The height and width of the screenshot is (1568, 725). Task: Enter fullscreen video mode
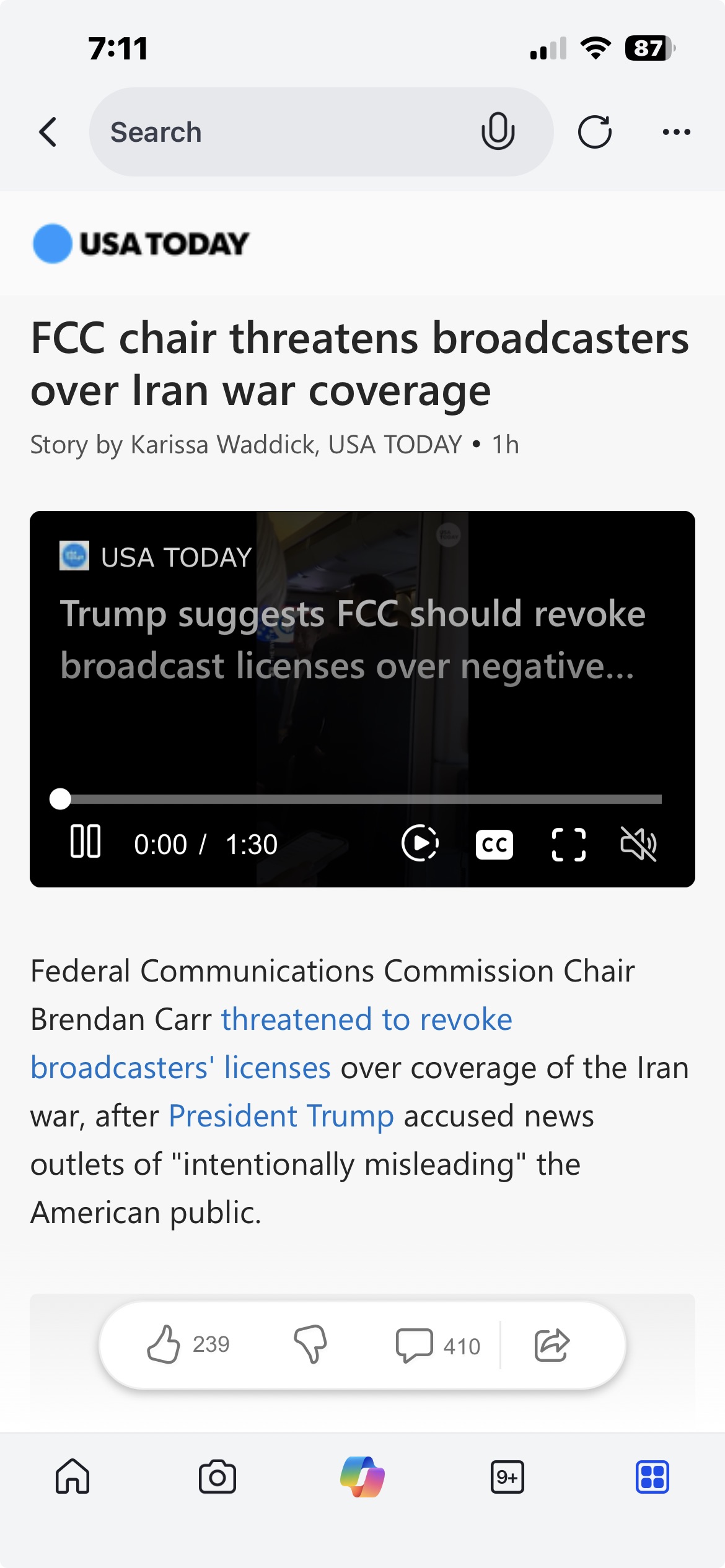(568, 844)
